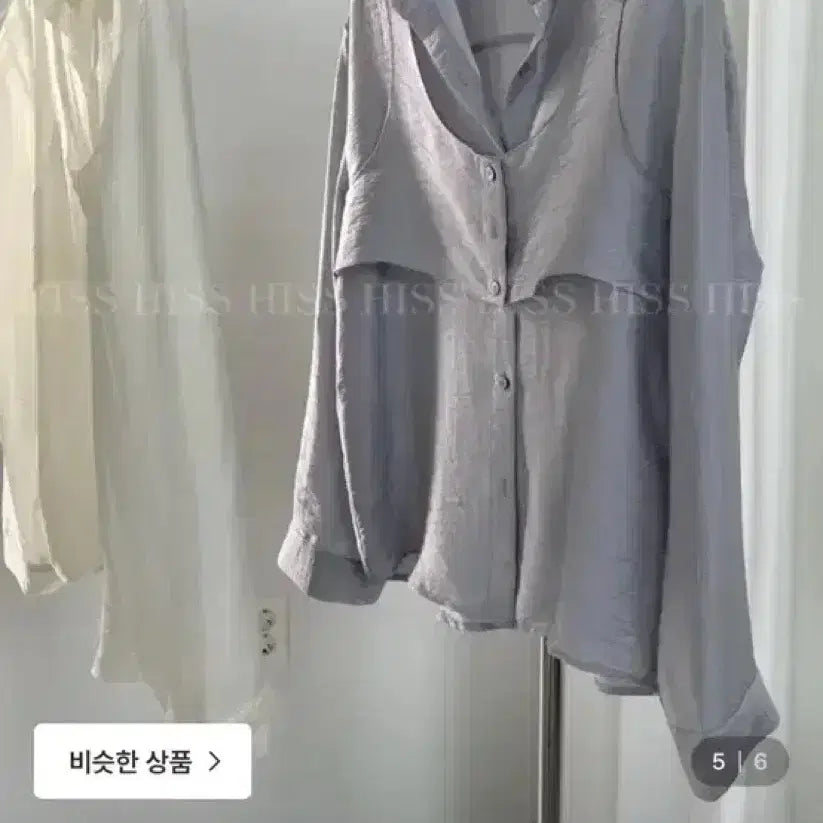Image resolution: width=823 pixels, height=823 pixels.
Task: Open the 비슷한 상품 similar products button
Action: 141,761
